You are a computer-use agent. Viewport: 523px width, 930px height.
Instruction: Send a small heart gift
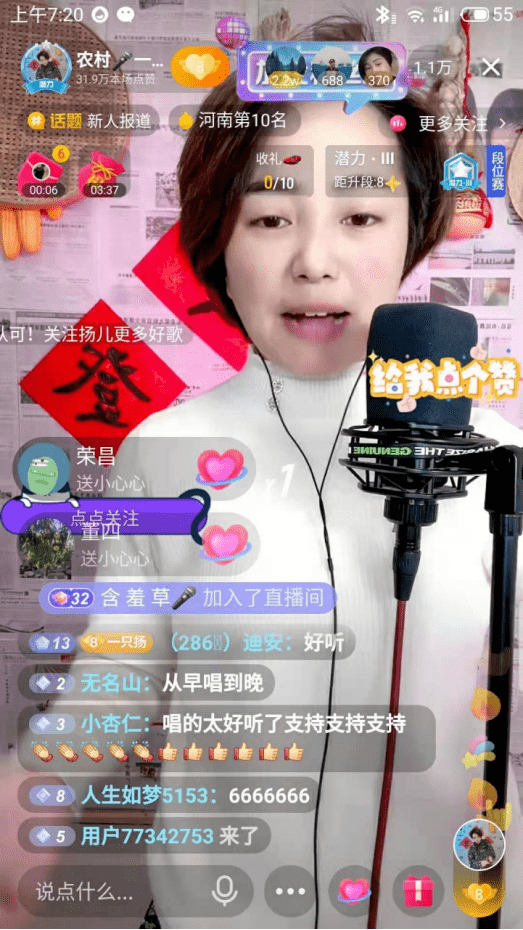tap(353, 891)
